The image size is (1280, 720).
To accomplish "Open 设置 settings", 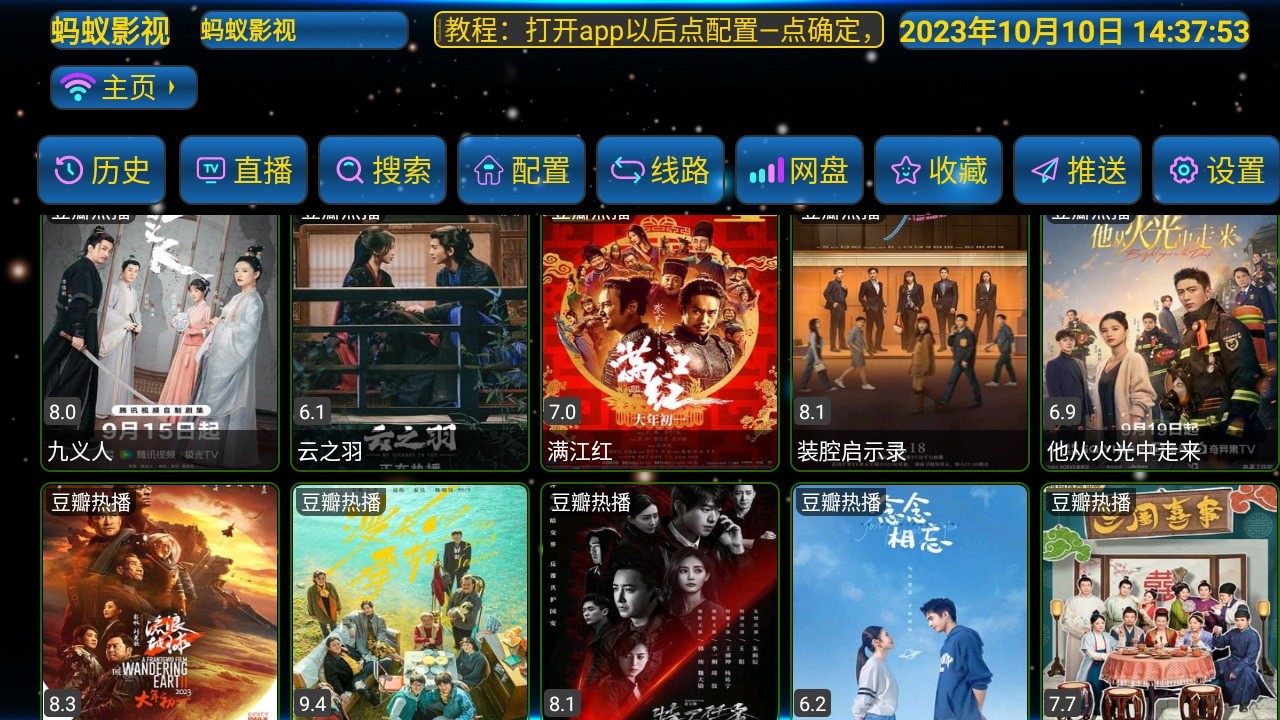I will (x=1216, y=171).
